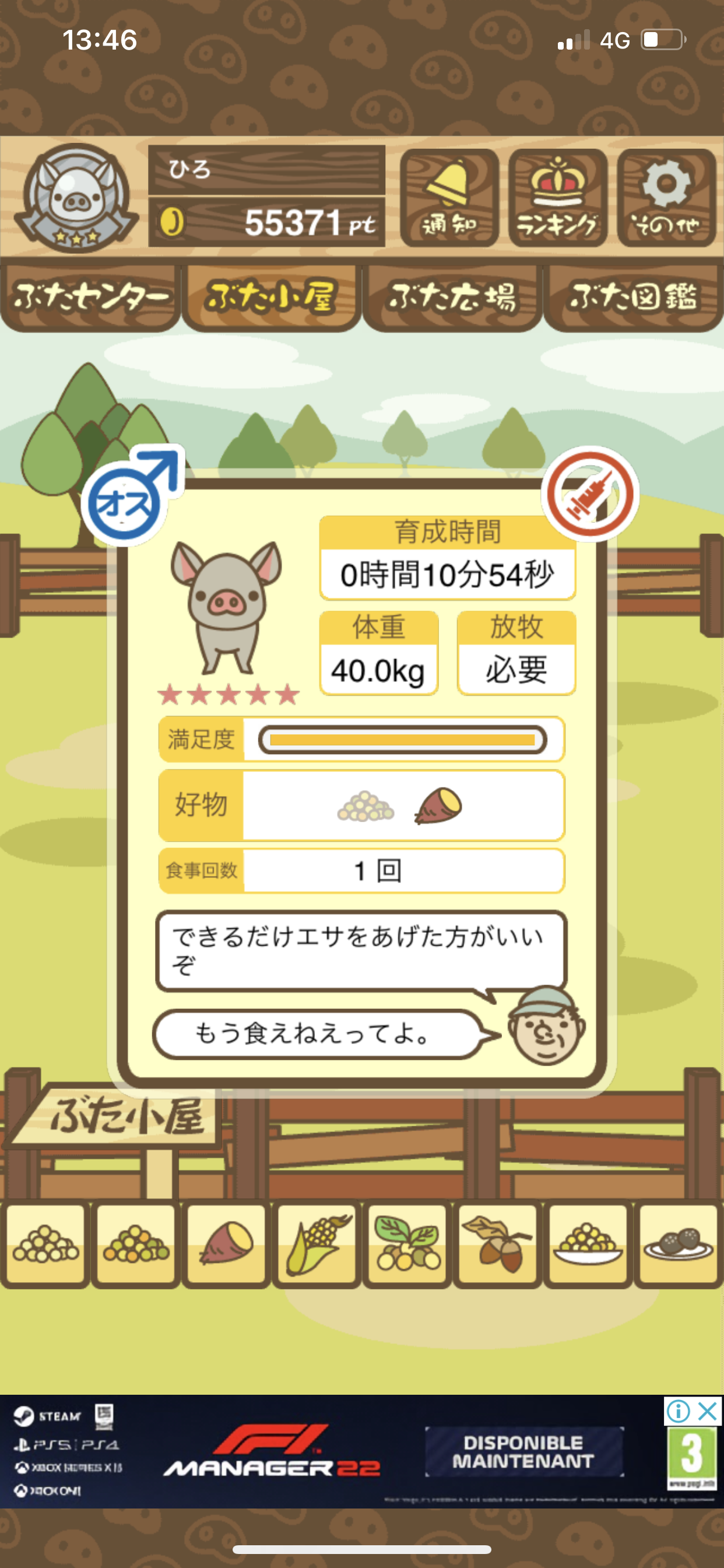Open the ランキング ranking button
724x1568 pixels.
pos(558,198)
